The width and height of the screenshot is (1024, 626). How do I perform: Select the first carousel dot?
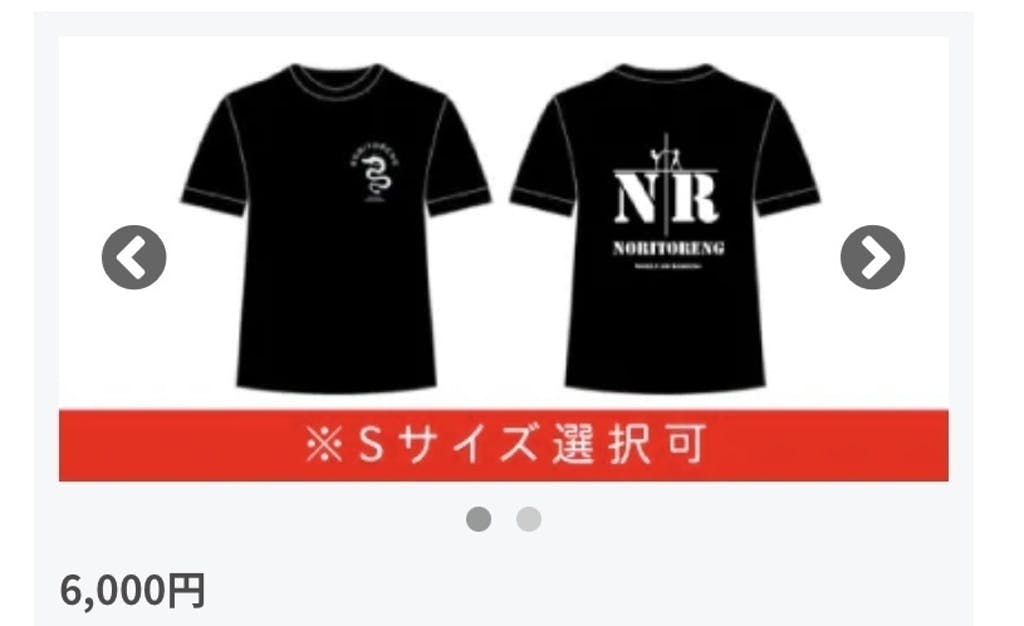(x=479, y=520)
